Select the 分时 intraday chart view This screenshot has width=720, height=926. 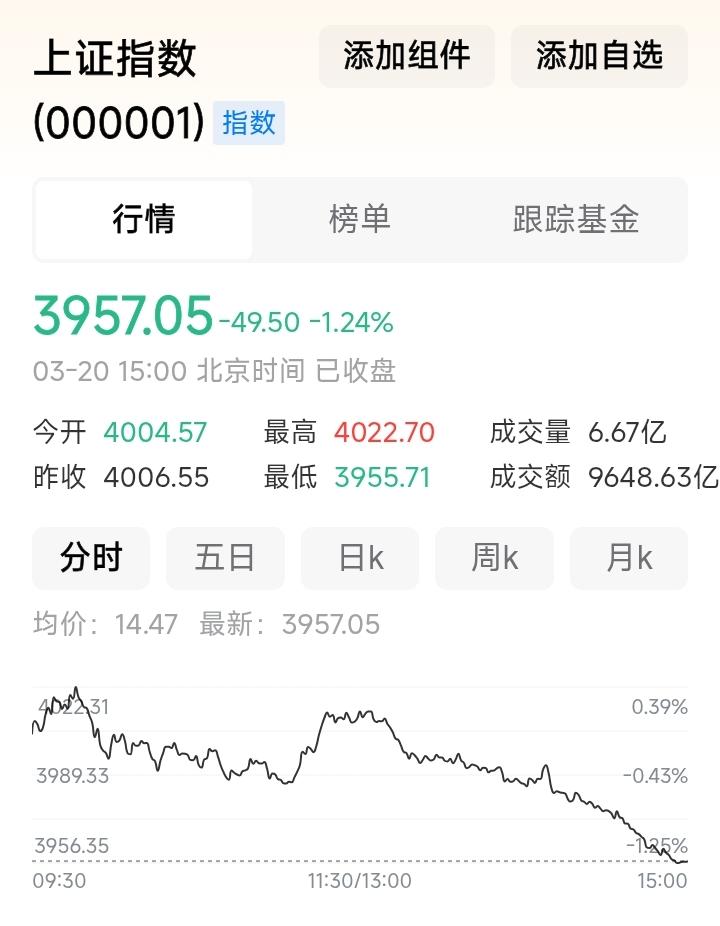point(90,558)
